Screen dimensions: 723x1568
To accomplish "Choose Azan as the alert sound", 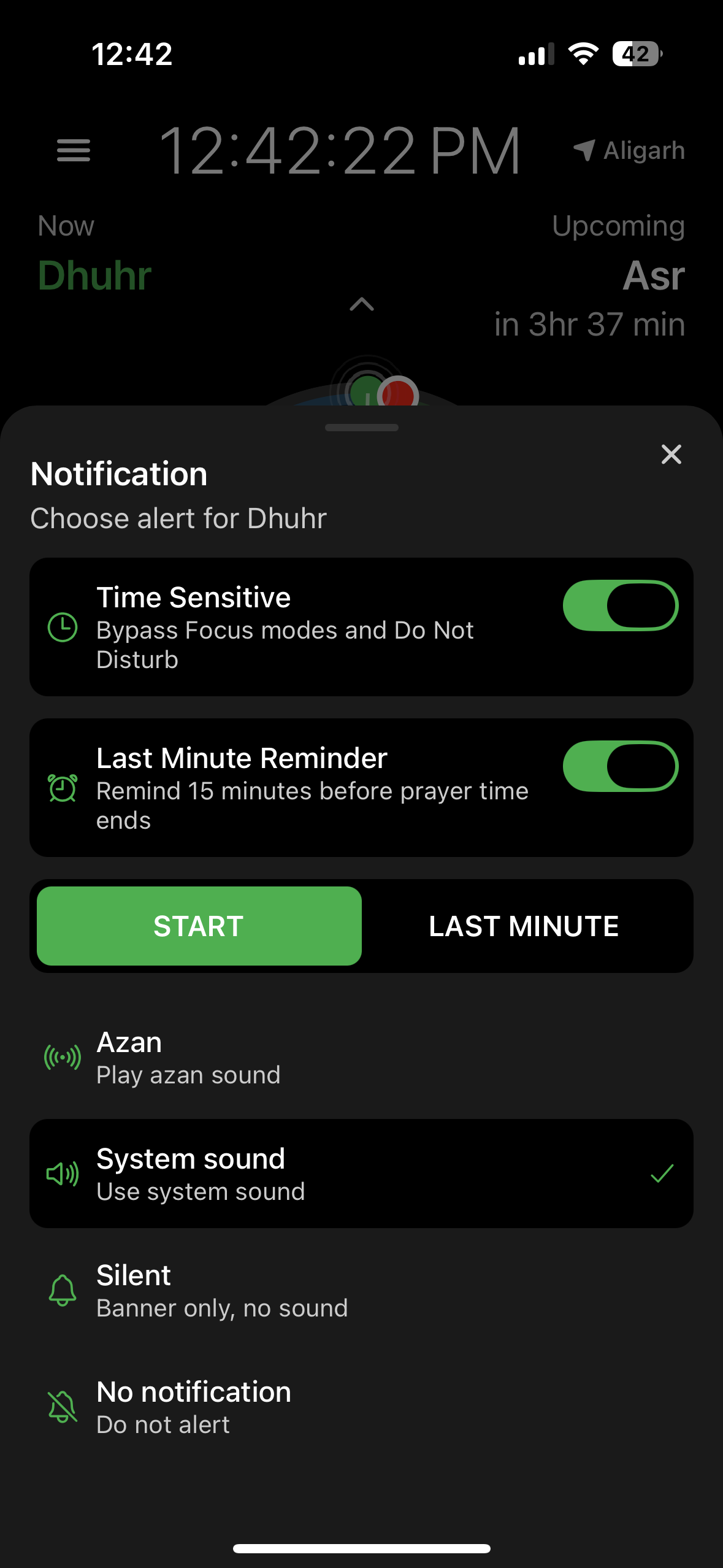I will 361,1058.
